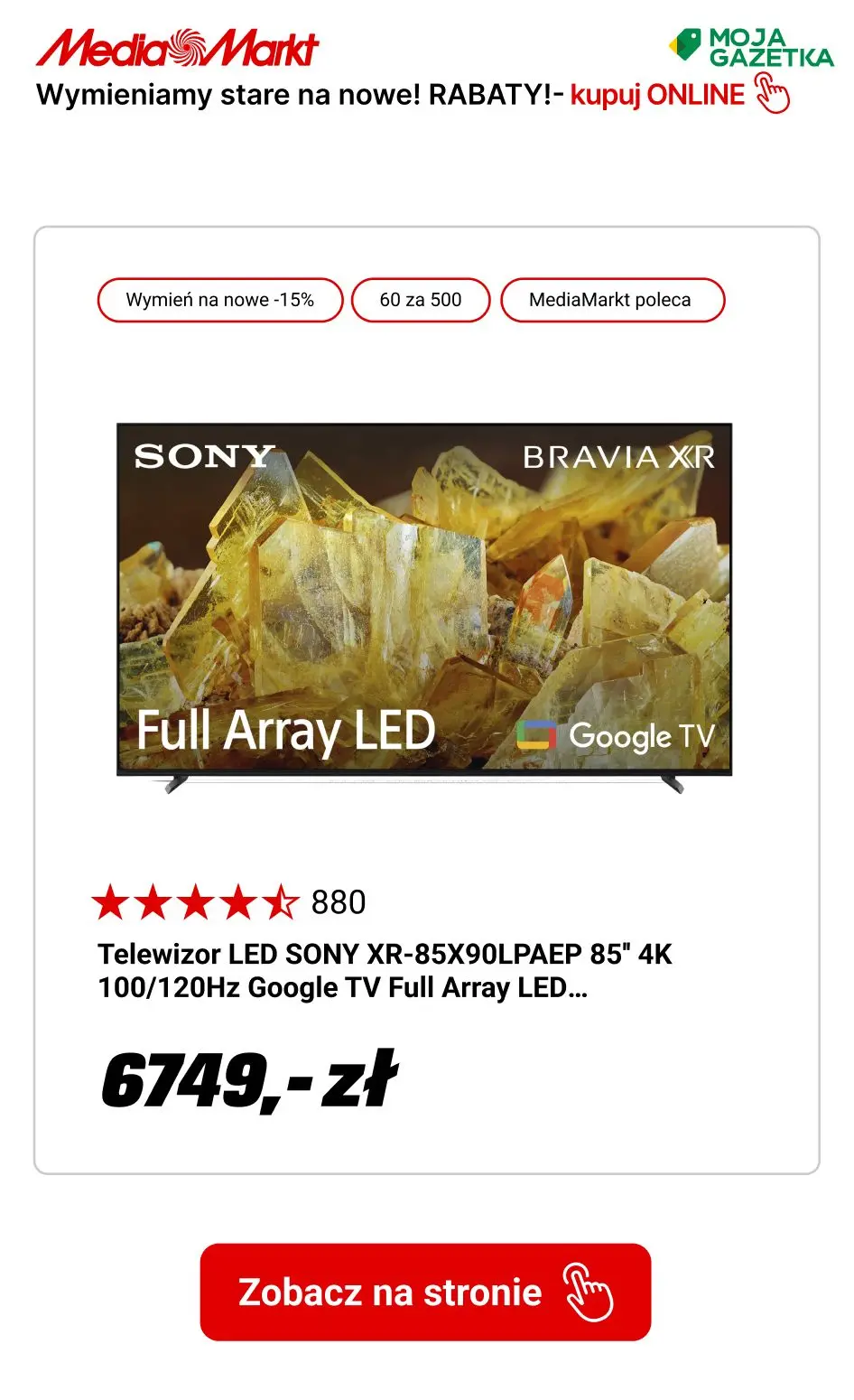Viewport: 854px width, 1400px height.
Task: Select the '60 za 500' promo badge
Action: pyautogui.click(x=421, y=299)
